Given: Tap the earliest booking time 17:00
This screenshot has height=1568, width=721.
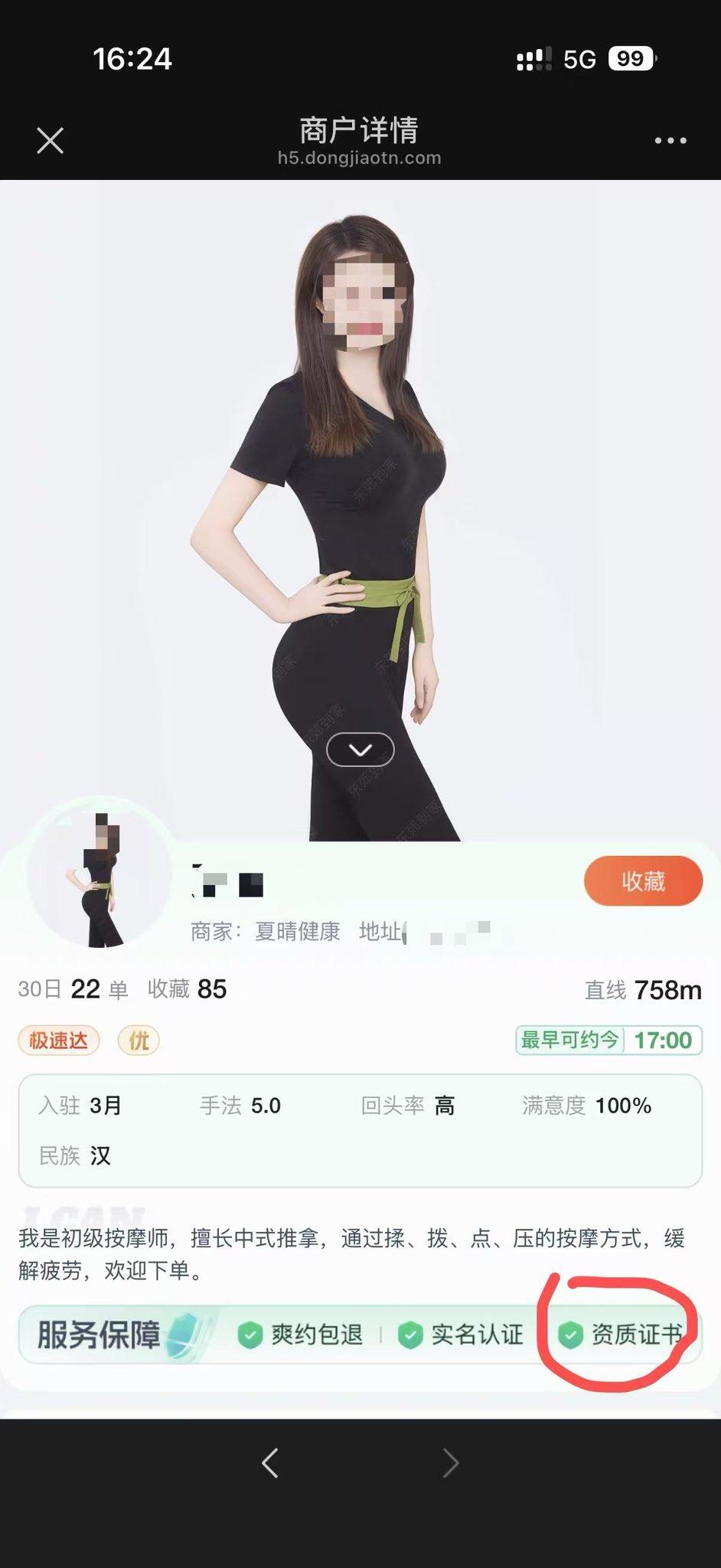Looking at the screenshot, I should click(663, 1040).
